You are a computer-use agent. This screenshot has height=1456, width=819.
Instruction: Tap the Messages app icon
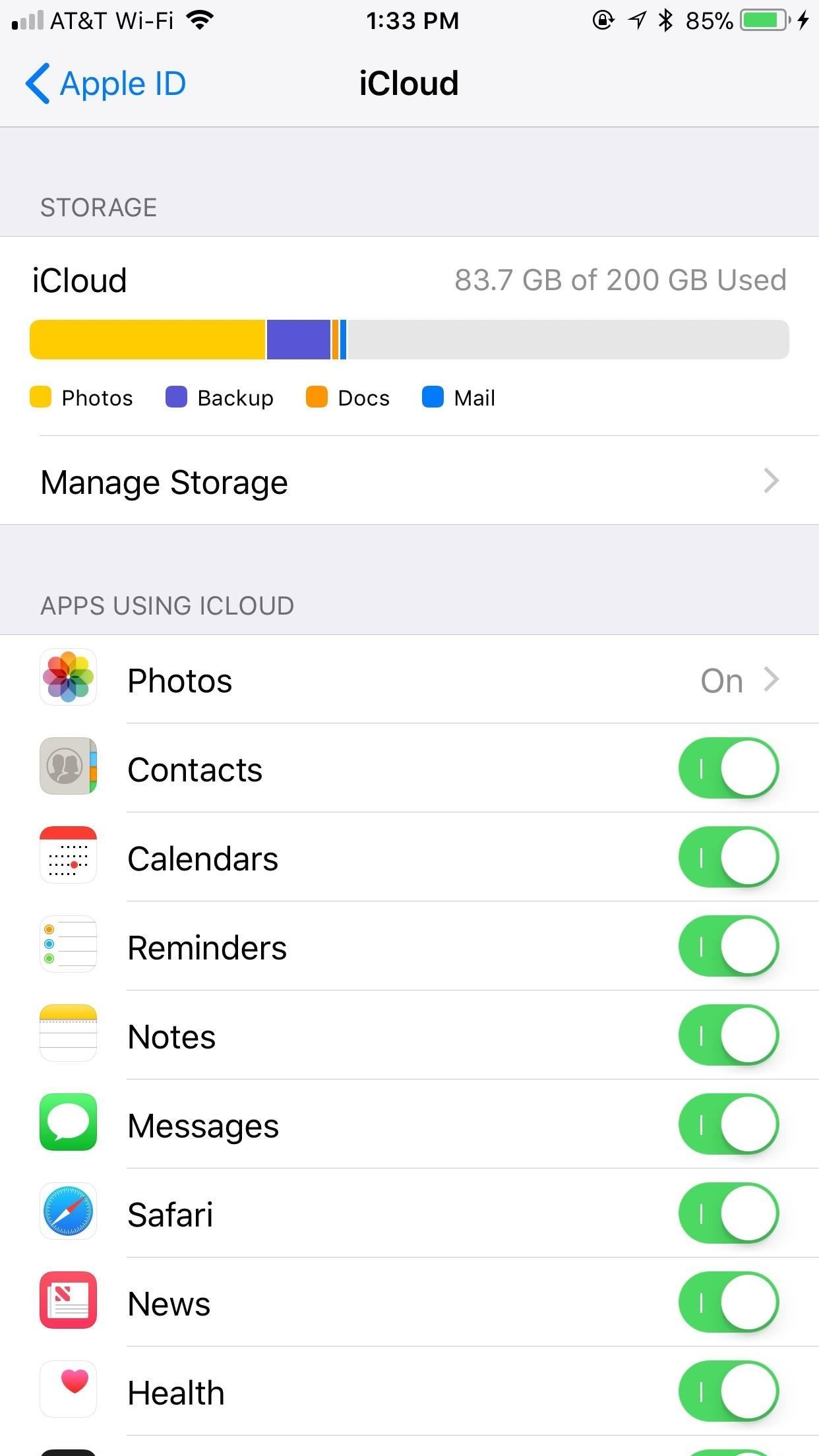pos(68,1124)
